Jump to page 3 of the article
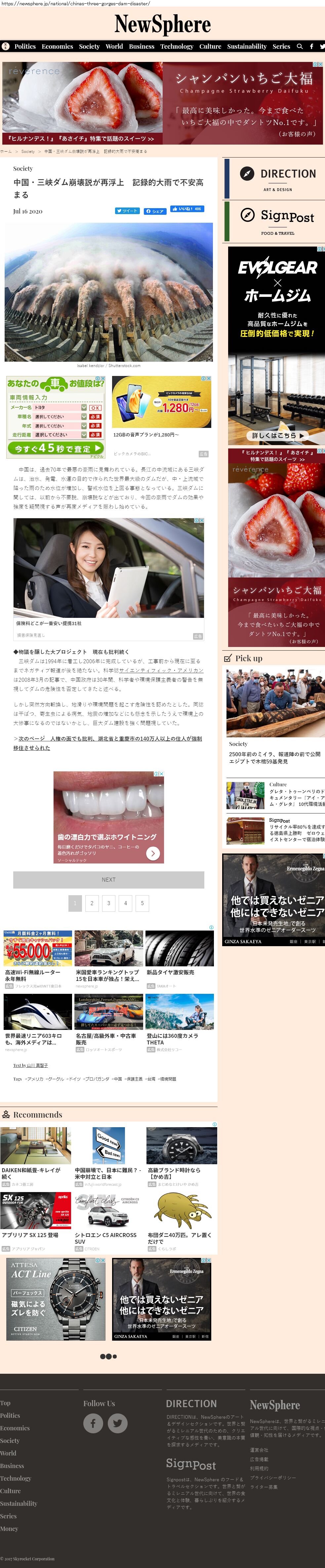The width and height of the screenshot is (325, 1568). [x=108, y=903]
